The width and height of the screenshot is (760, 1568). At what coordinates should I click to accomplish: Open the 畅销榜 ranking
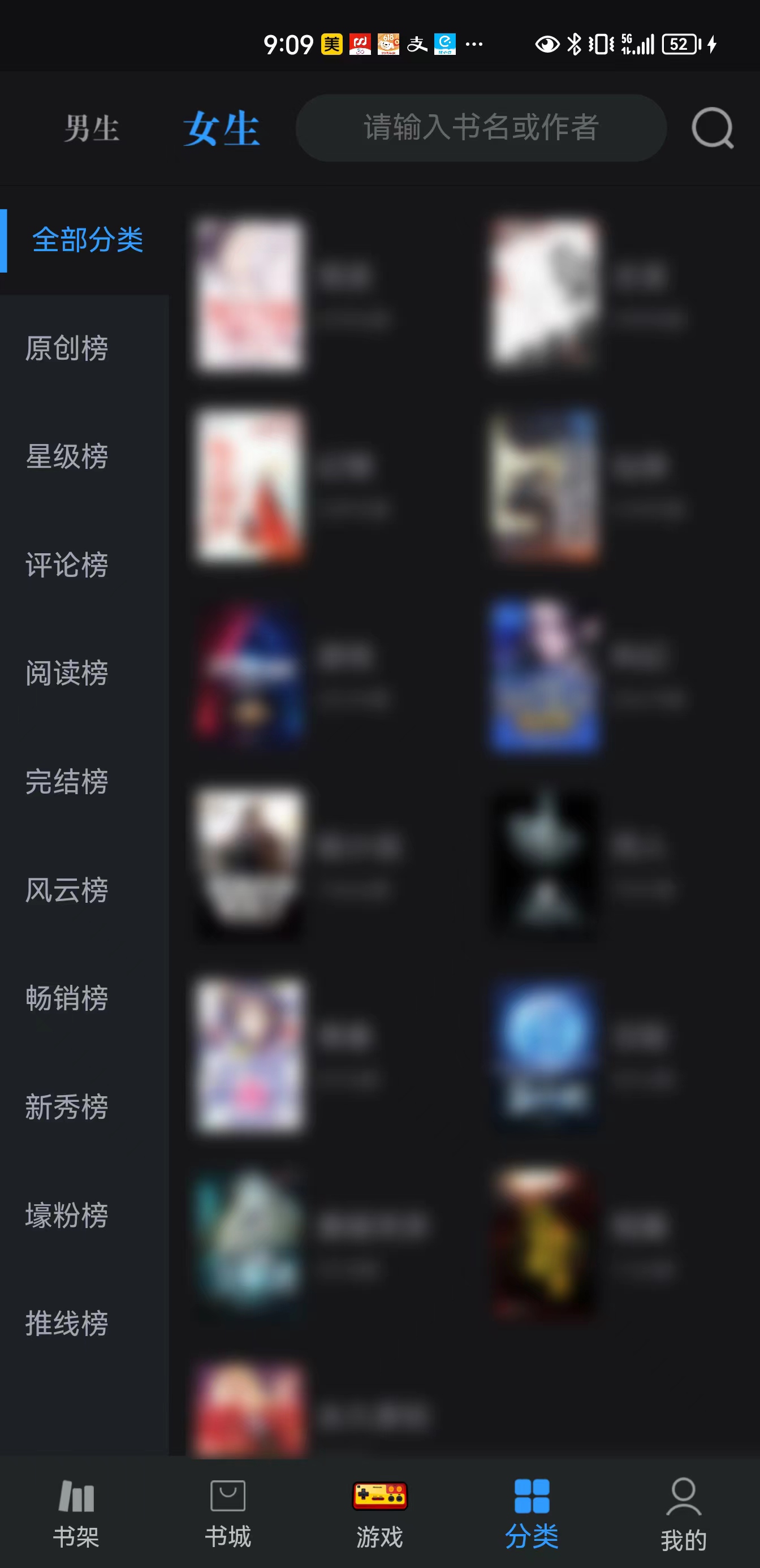67,998
